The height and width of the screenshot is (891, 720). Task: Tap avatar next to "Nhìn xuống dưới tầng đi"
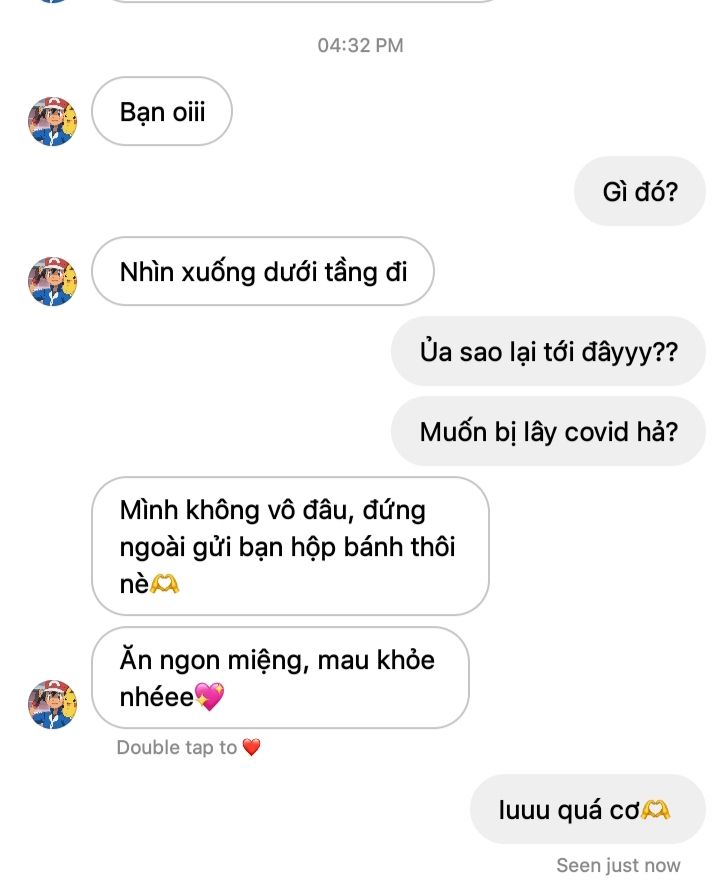click(52, 281)
